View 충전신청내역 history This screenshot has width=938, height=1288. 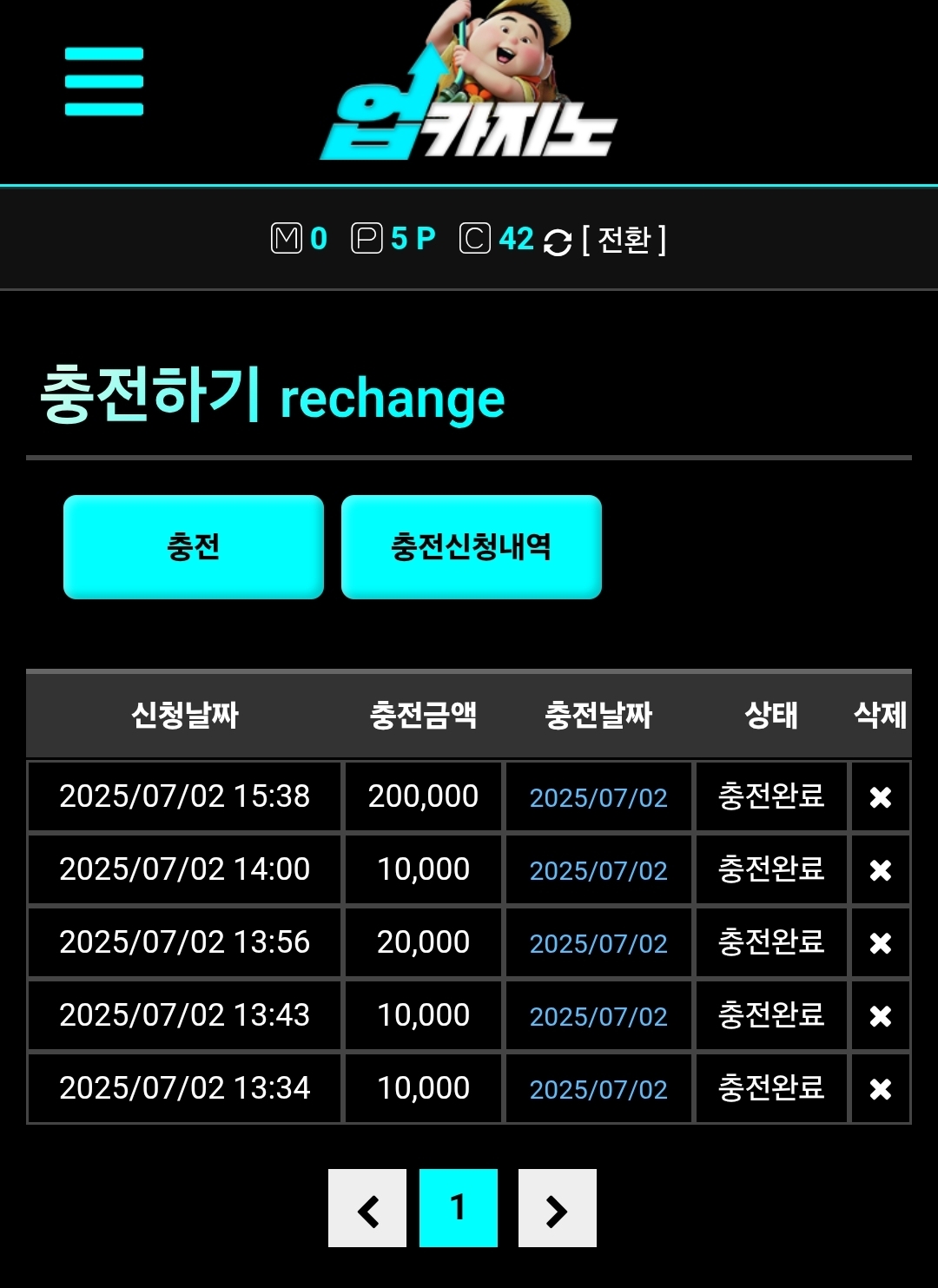(x=471, y=547)
